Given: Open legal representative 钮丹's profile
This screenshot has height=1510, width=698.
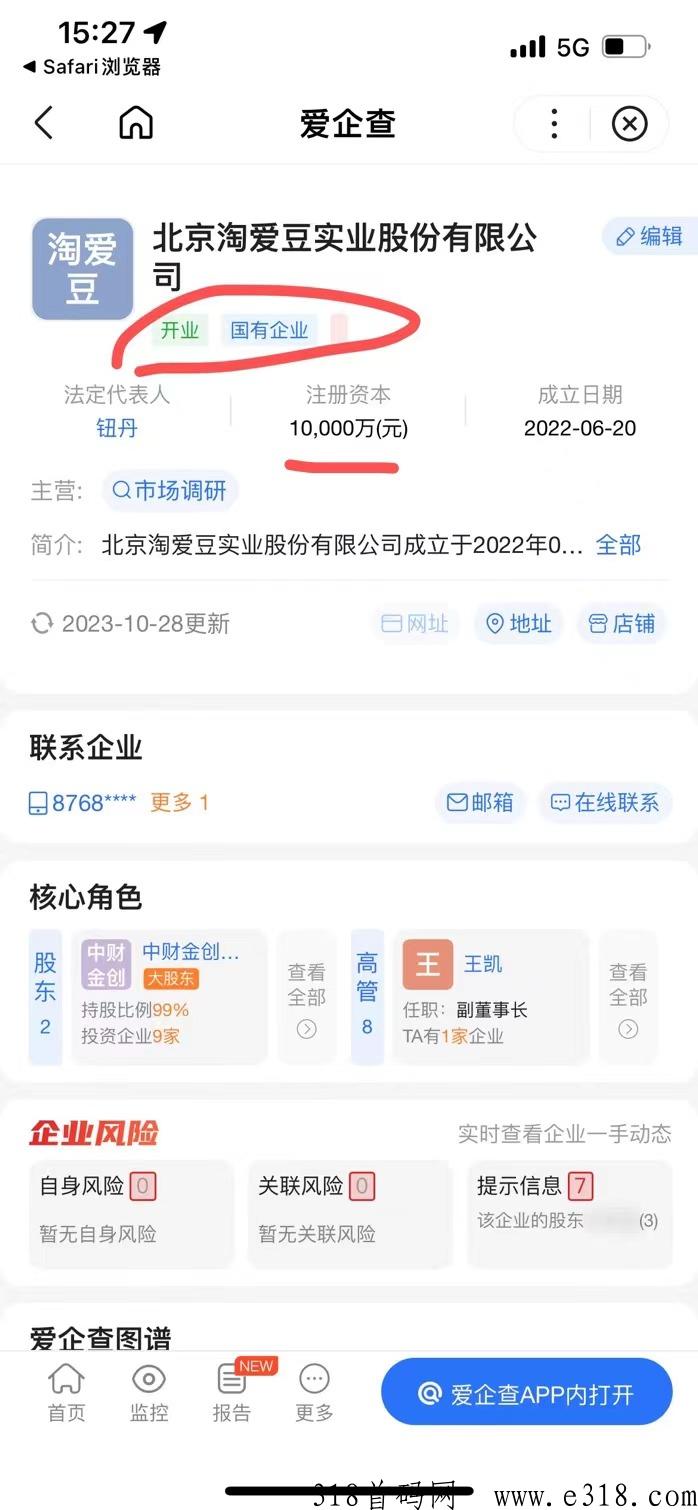Looking at the screenshot, I should (117, 429).
